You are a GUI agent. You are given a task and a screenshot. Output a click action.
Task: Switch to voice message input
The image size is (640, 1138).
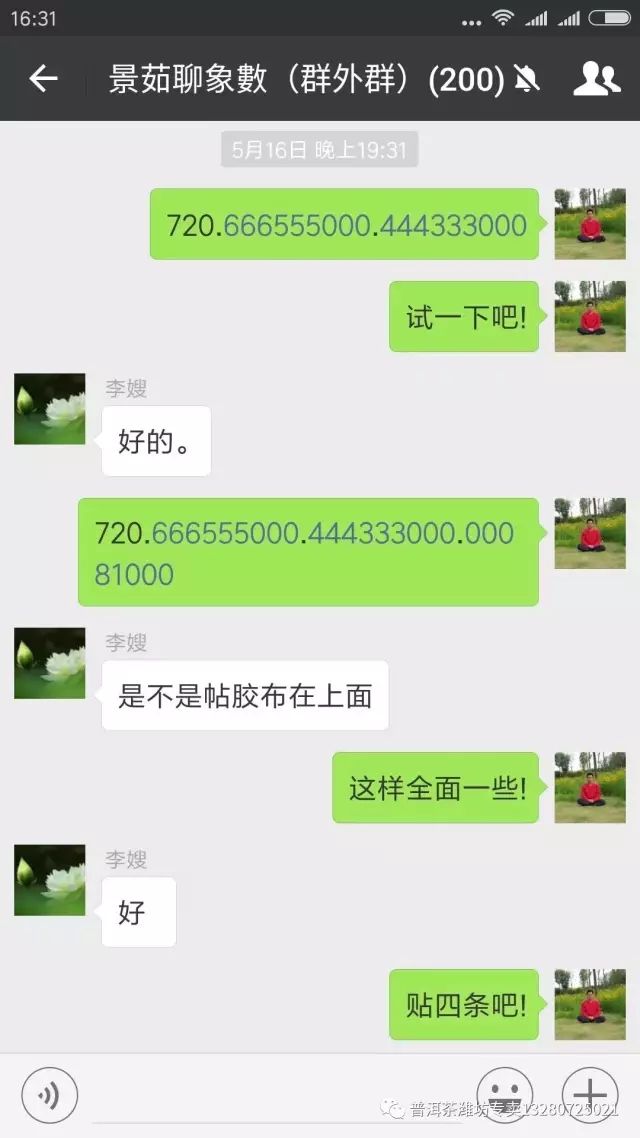point(49,1096)
